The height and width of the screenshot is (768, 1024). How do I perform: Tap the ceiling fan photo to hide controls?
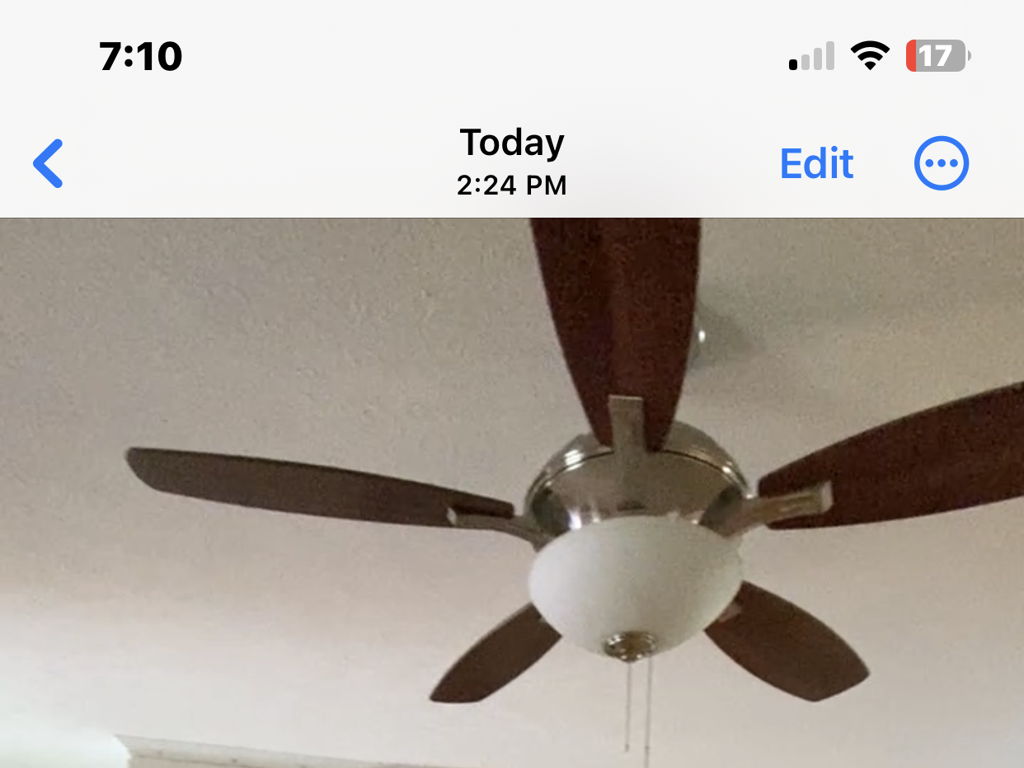(512, 492)
